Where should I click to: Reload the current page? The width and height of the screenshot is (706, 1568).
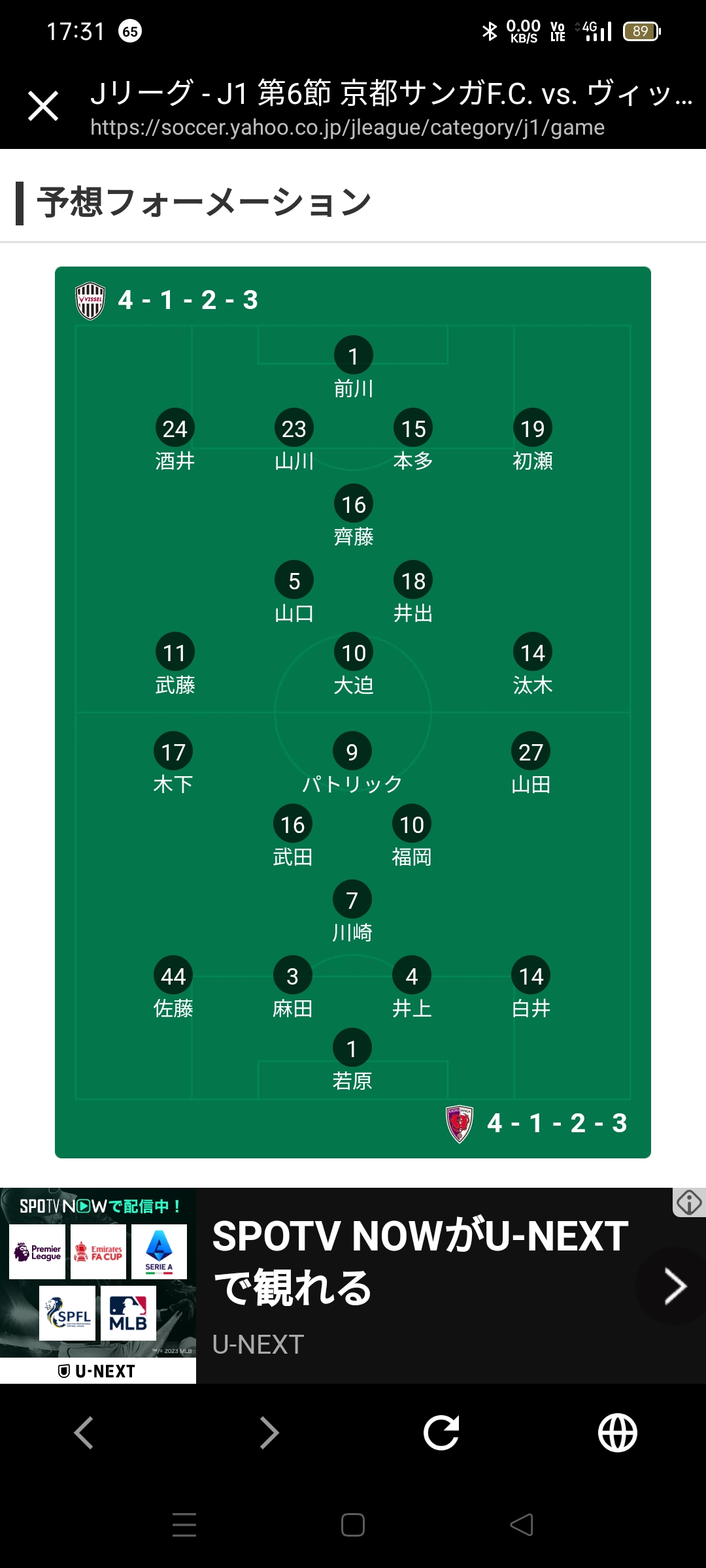pyautogui.click(x=441, y=1433)
